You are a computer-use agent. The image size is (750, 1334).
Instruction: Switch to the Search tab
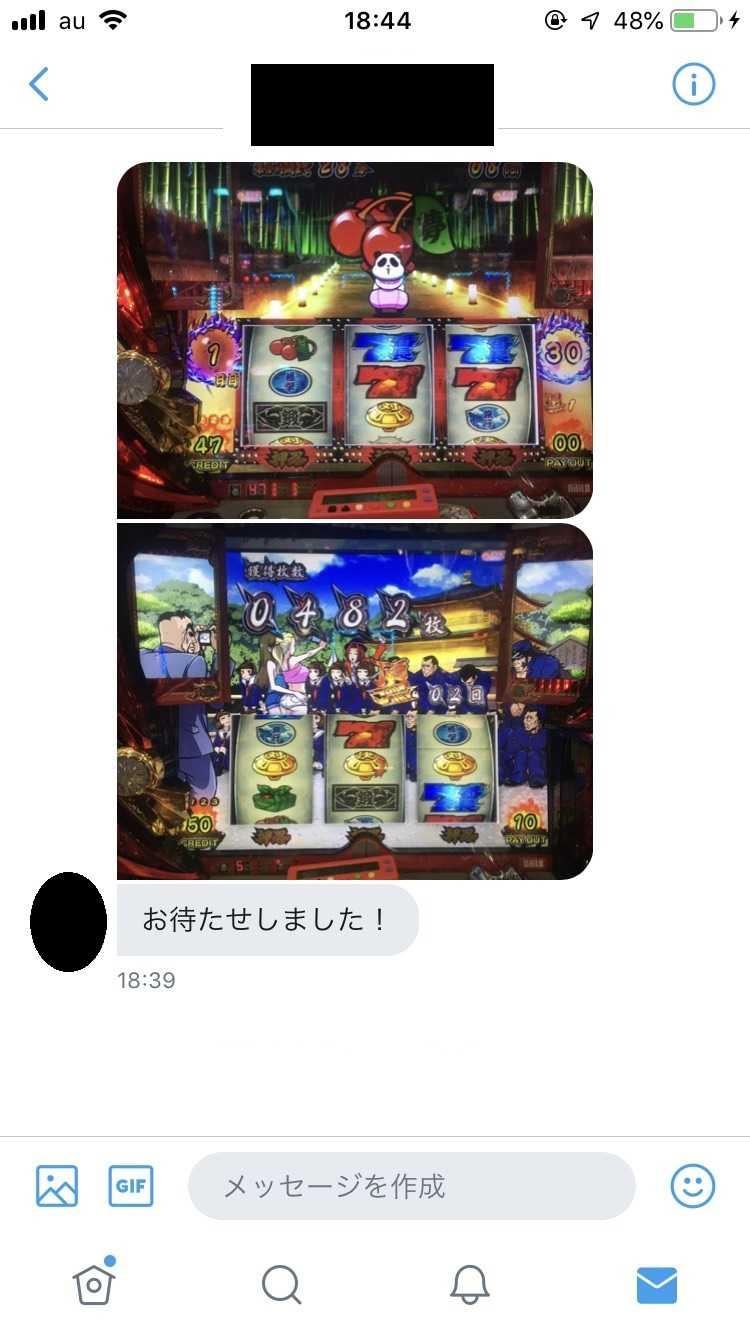281,1284
